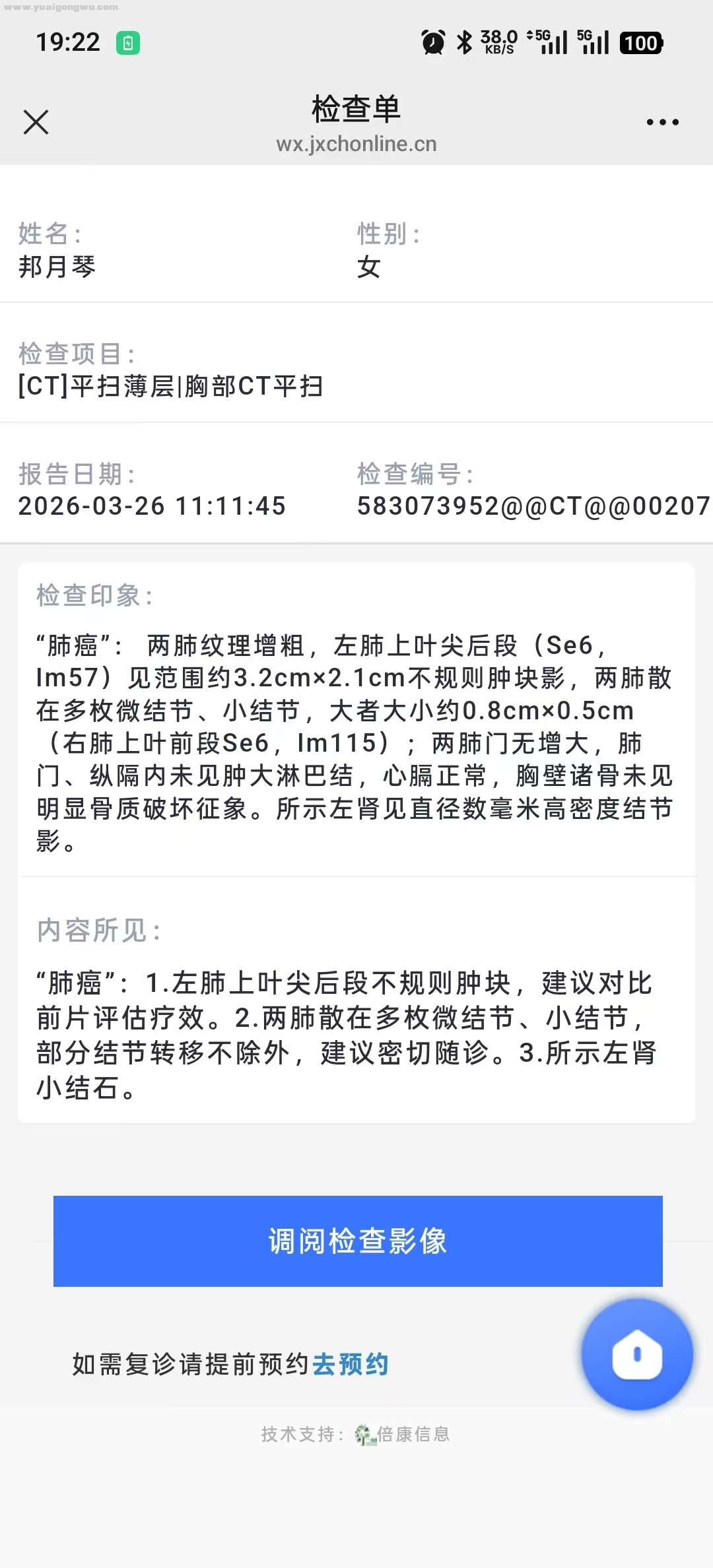
Task: Tap the Bluetooth icon in status bar
Action: pyautogui.click(x=466, y=42)
